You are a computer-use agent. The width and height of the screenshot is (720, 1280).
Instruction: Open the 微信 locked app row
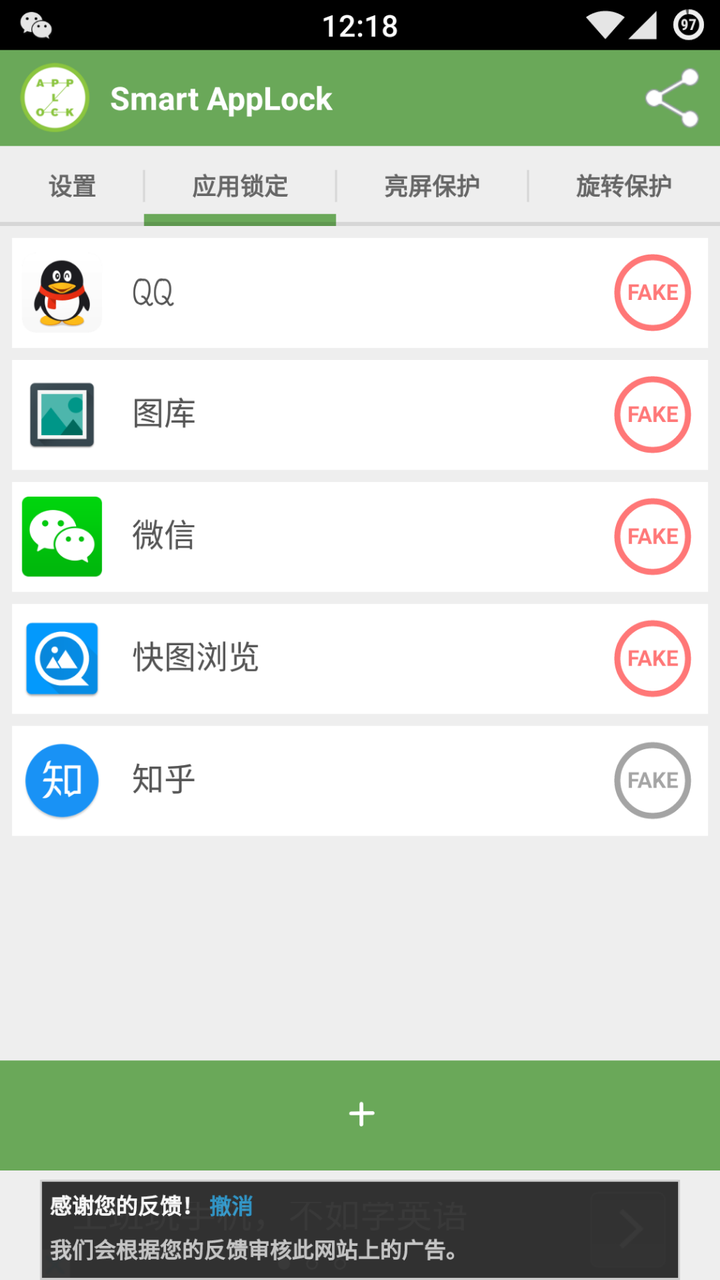[300, 537]
